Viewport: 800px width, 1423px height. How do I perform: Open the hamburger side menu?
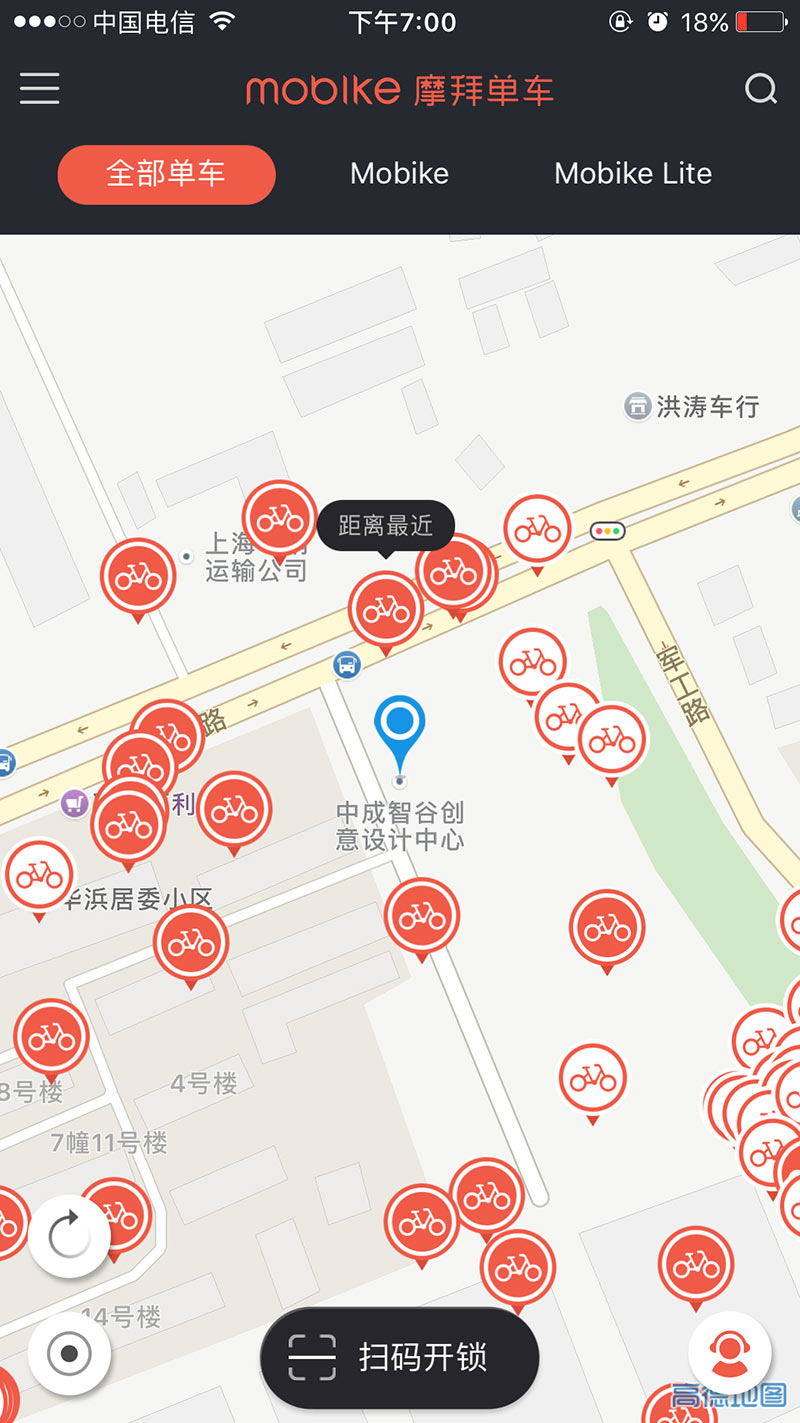pyautogui.click(x=40, y=89)
